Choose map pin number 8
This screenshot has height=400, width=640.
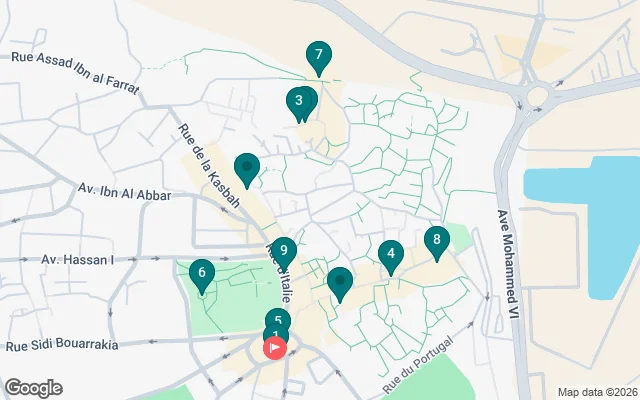[x=435, y=241]
